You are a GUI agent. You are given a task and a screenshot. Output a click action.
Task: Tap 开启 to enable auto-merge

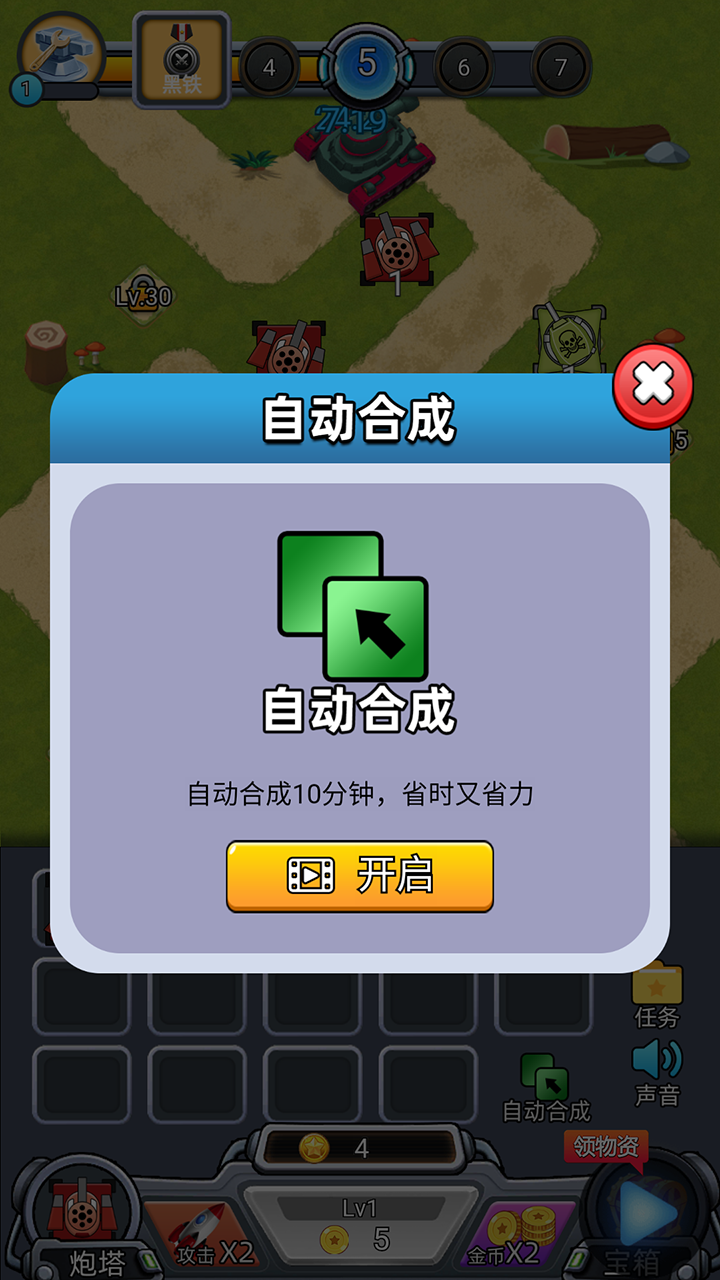(x=360, y=876)
